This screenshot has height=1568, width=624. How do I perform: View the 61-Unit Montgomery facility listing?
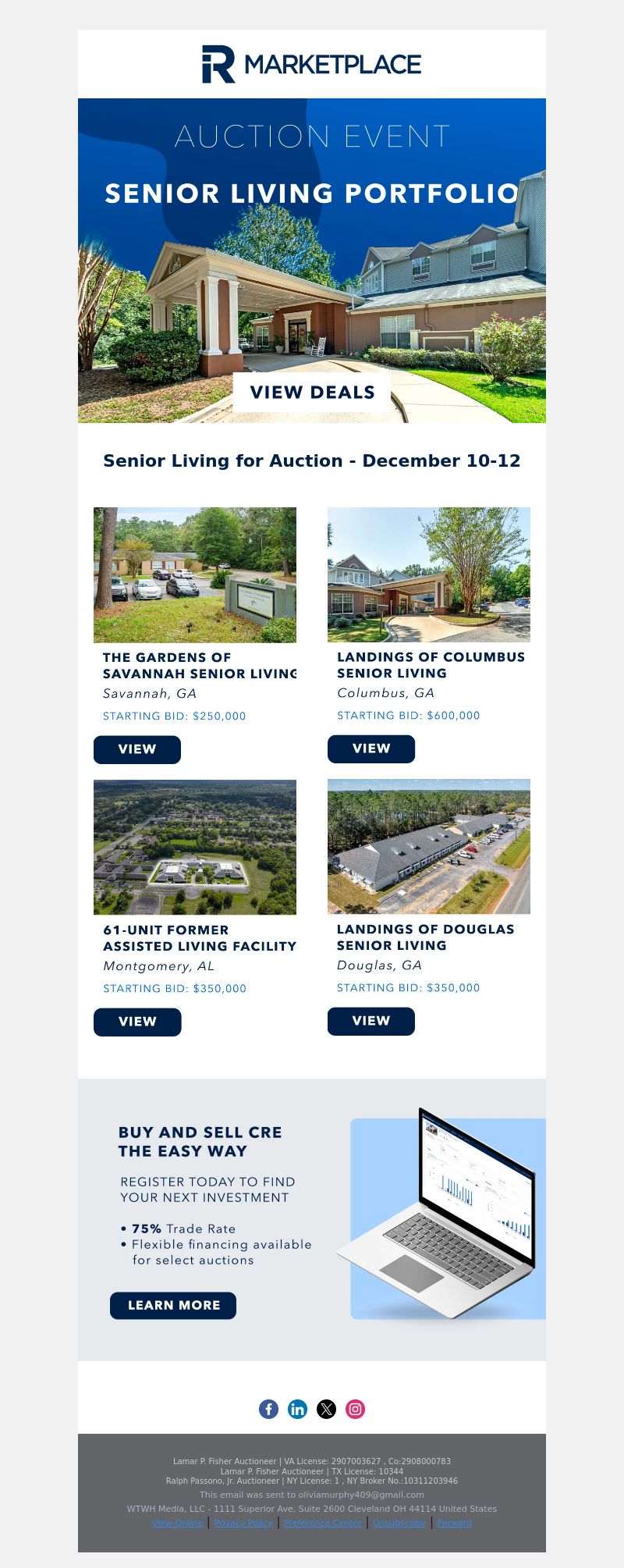coord(137,1022)
